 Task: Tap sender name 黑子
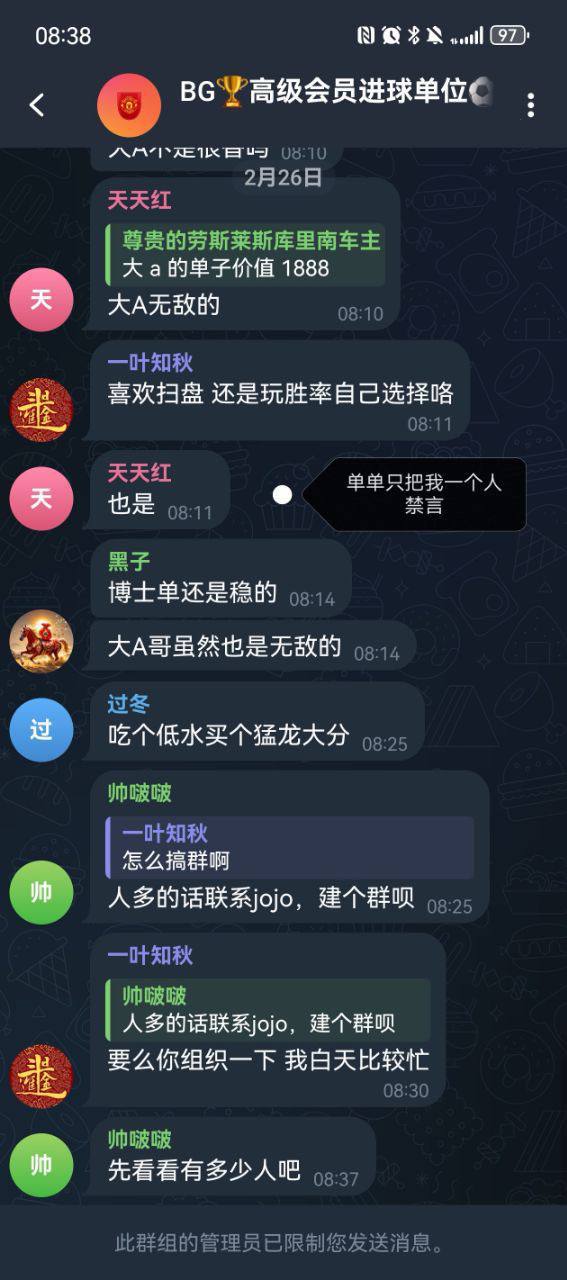coord(129,561)
